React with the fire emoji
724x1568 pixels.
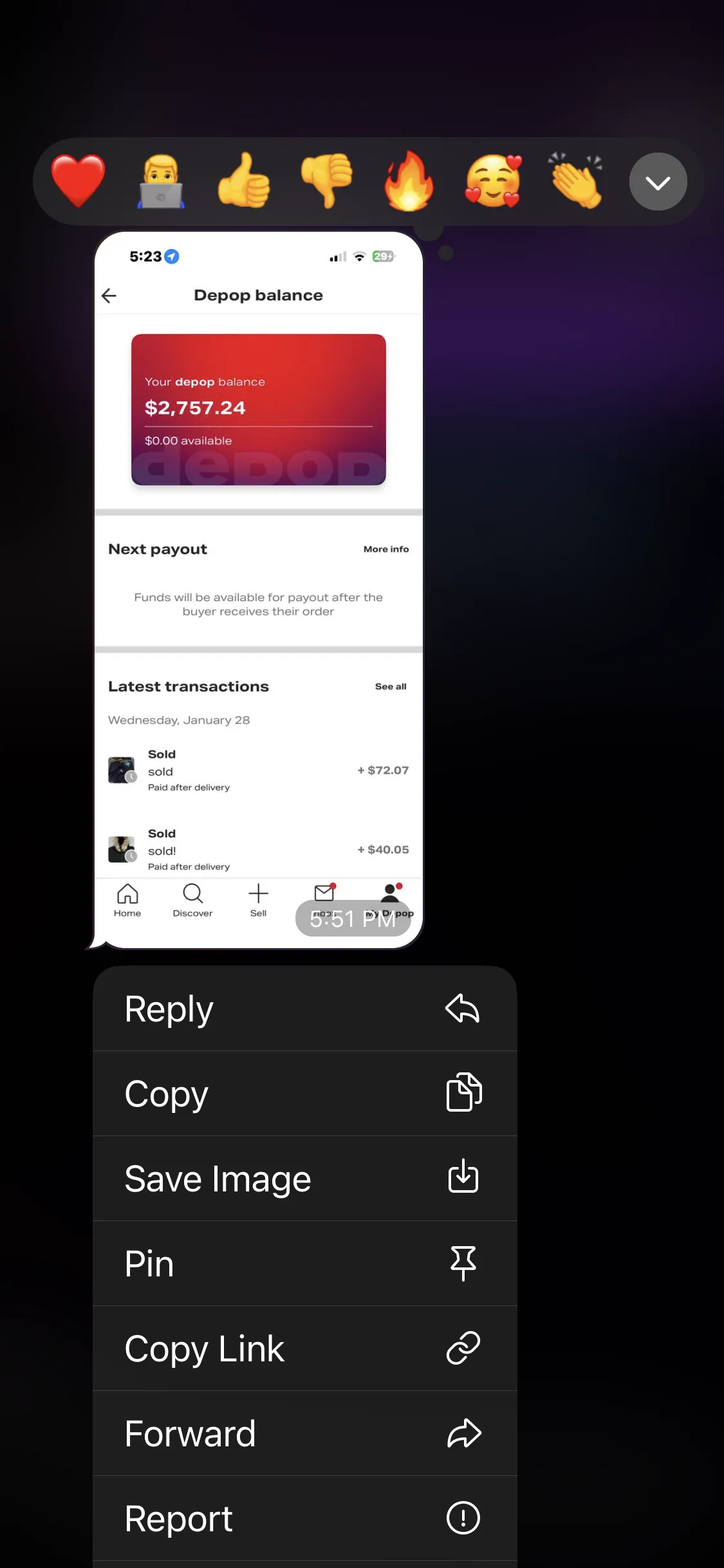click(409, 182)
